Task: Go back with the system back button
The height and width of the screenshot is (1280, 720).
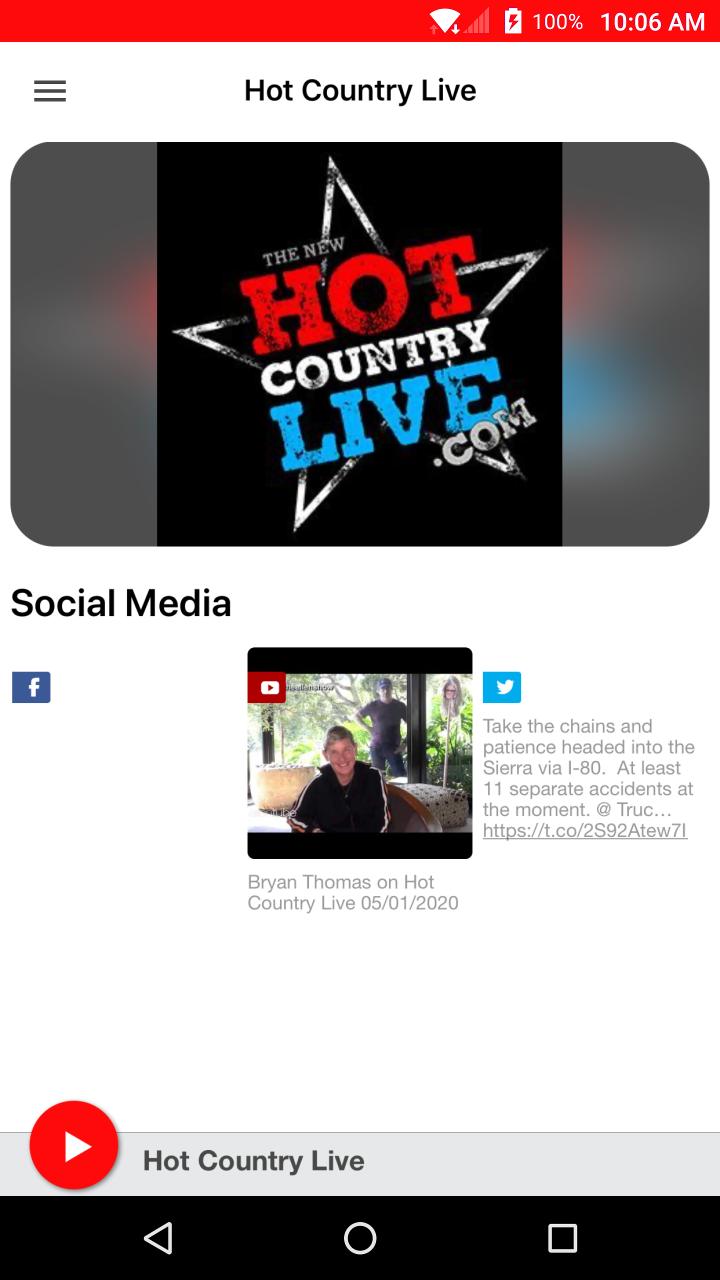Action: point(158,1238)
